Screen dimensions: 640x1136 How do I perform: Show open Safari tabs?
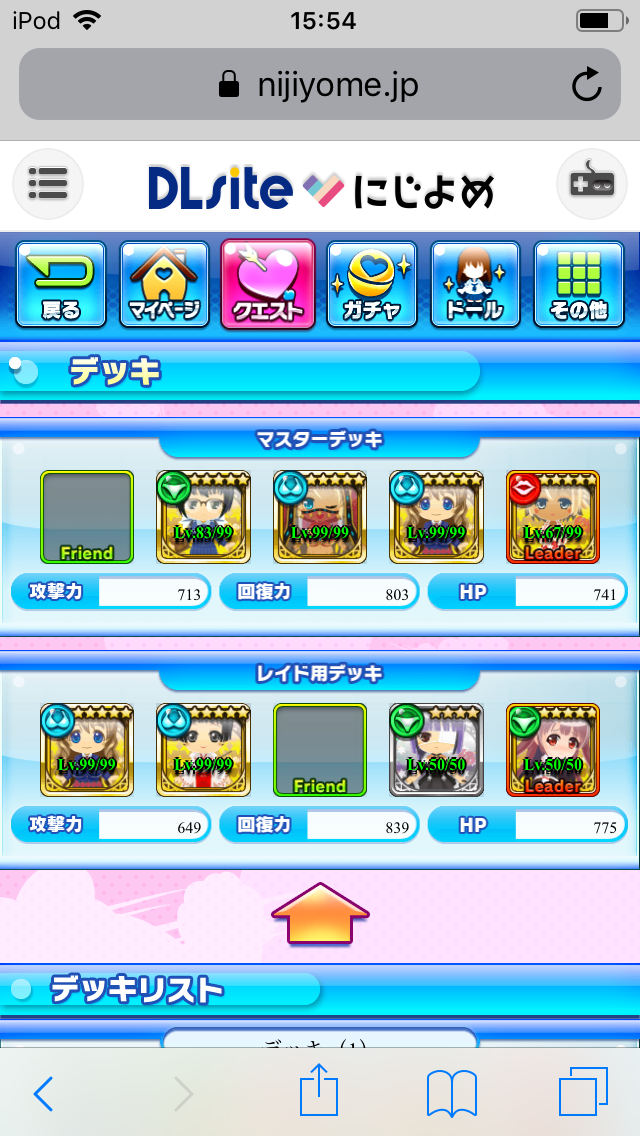pyautogui.click(x=583, y=1093)
